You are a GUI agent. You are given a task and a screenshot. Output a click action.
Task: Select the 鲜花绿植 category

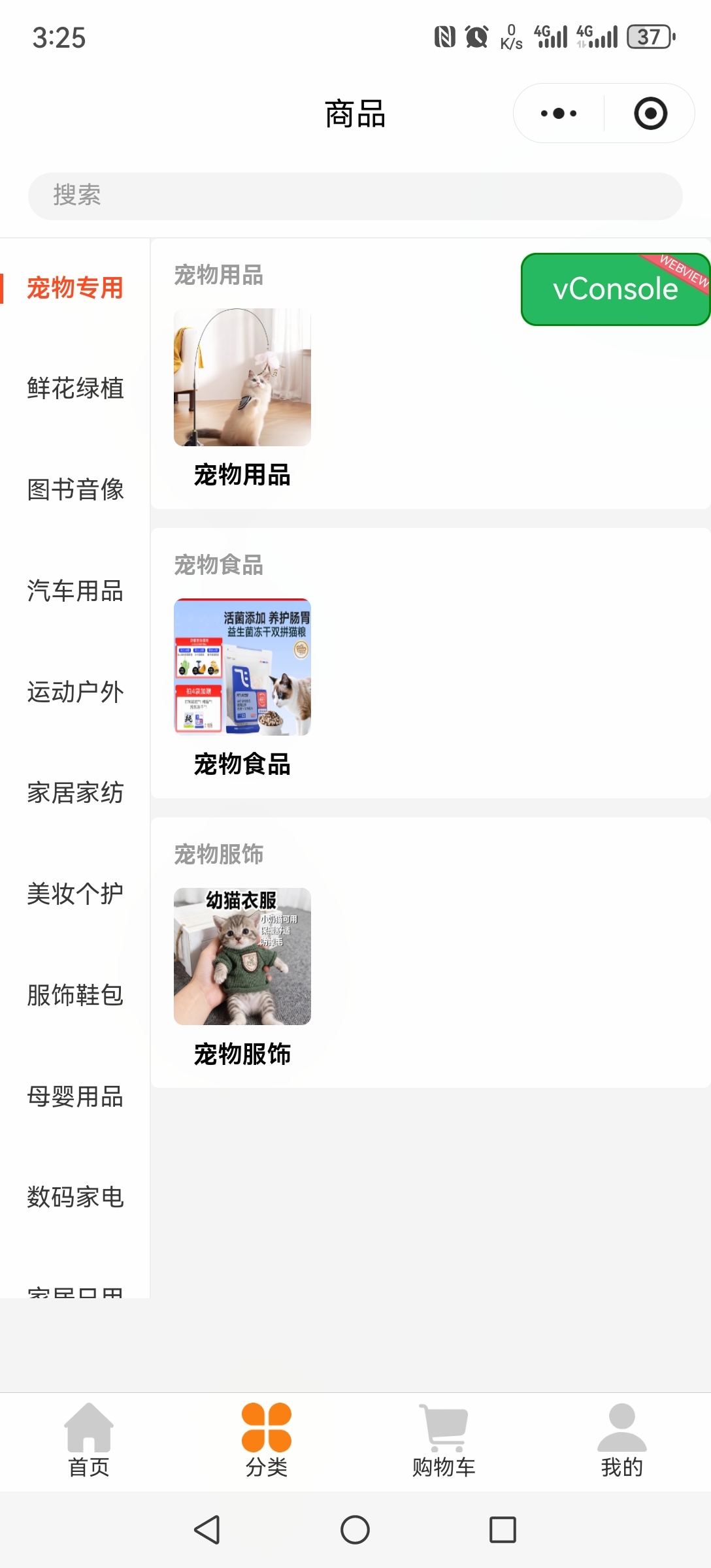point(75,388)
